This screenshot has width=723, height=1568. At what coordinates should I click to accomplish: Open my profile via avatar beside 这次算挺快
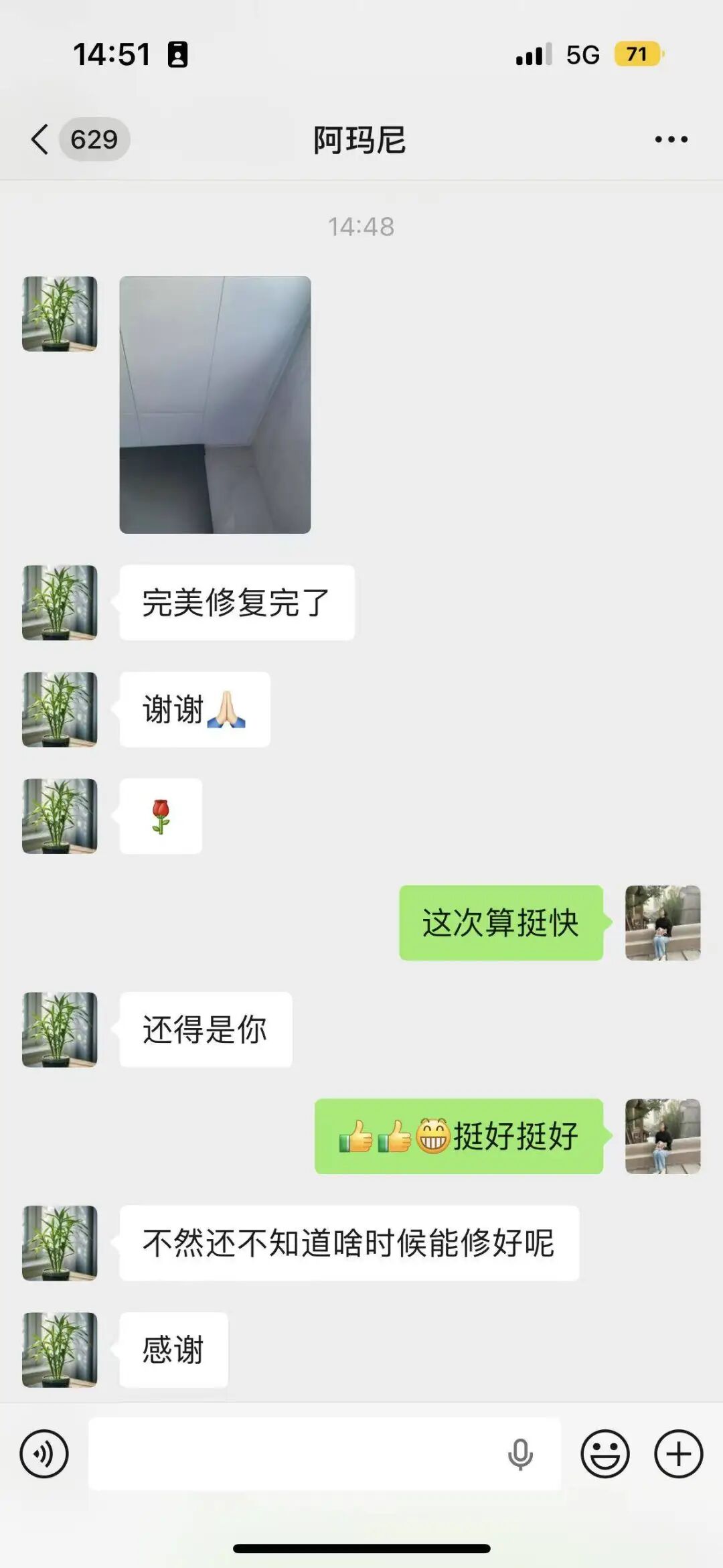tap(663, 922)
